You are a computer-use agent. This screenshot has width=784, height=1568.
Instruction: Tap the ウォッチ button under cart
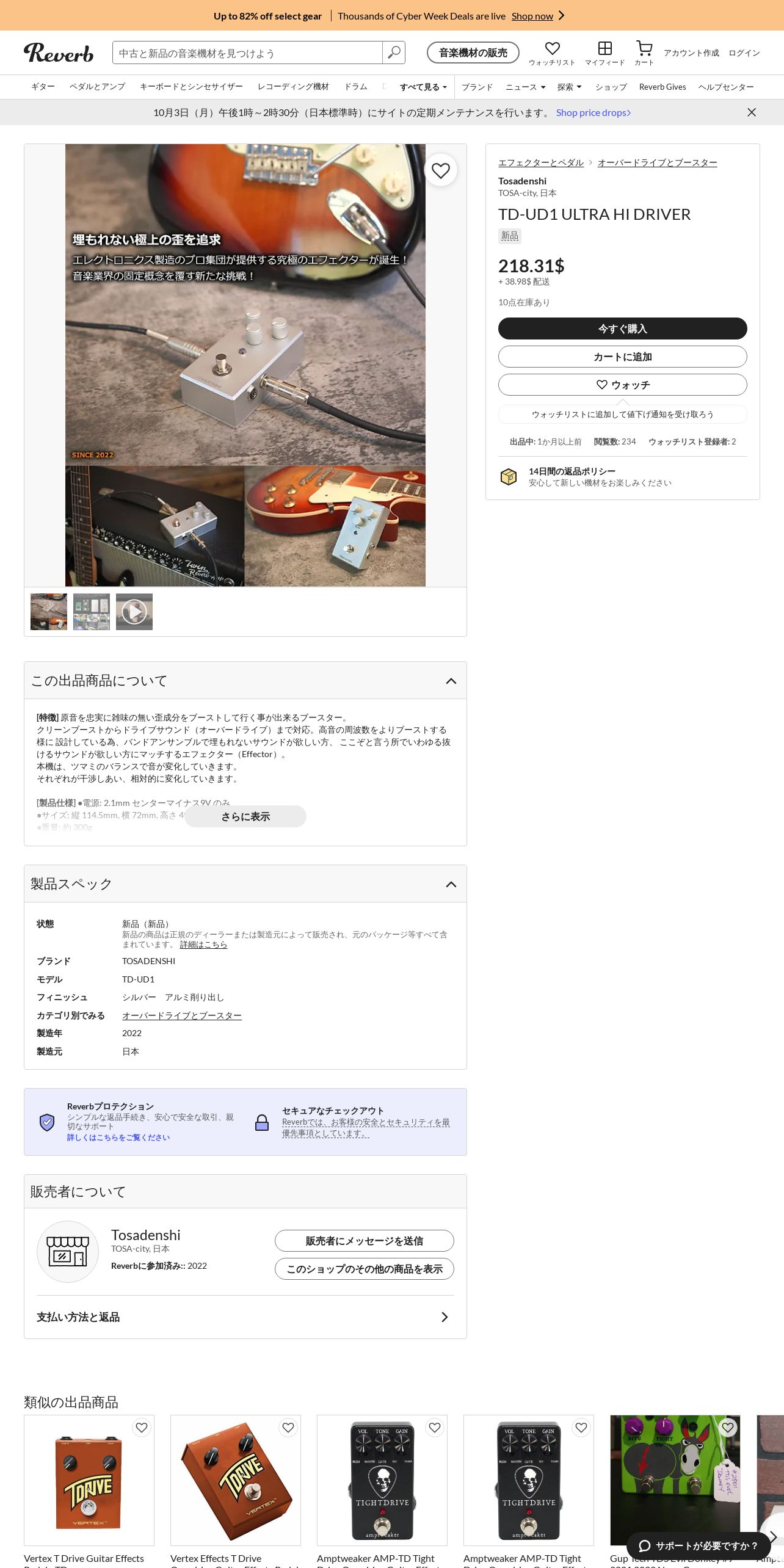pyautogui.click(x=622, y=385)
